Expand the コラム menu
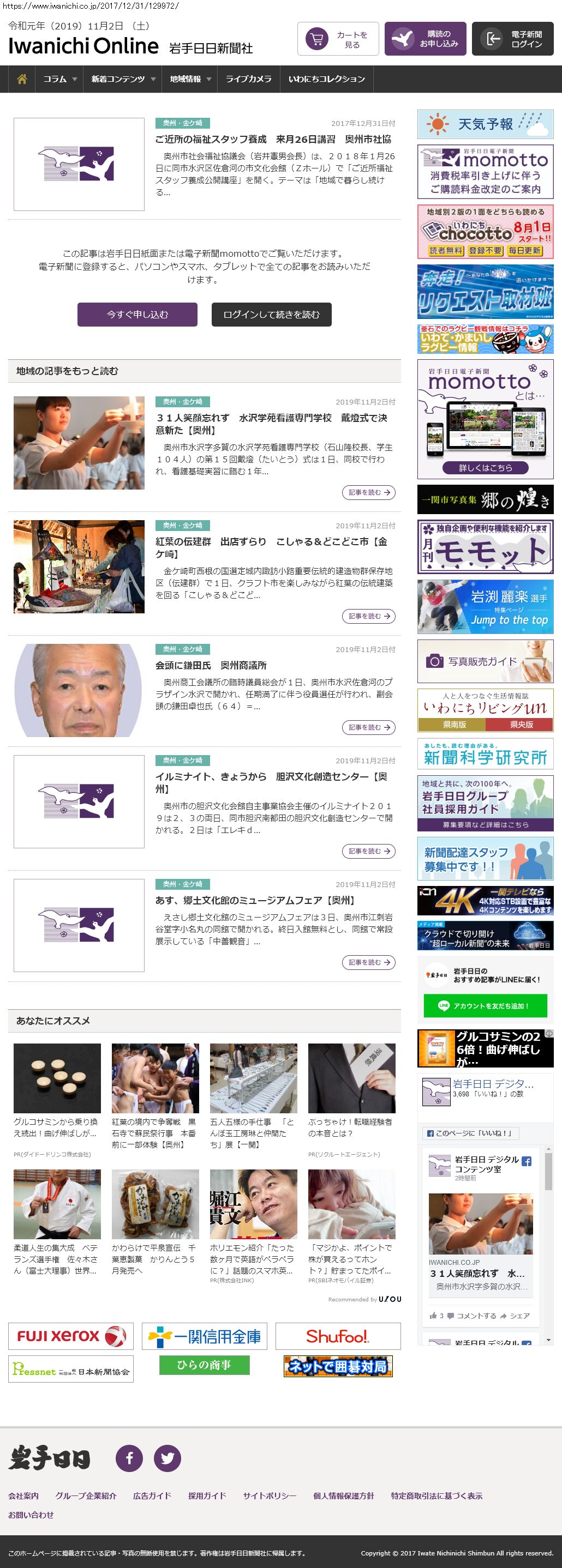Image resolution: width=562 pixels, height=1568 pixels. click(59, 79)
